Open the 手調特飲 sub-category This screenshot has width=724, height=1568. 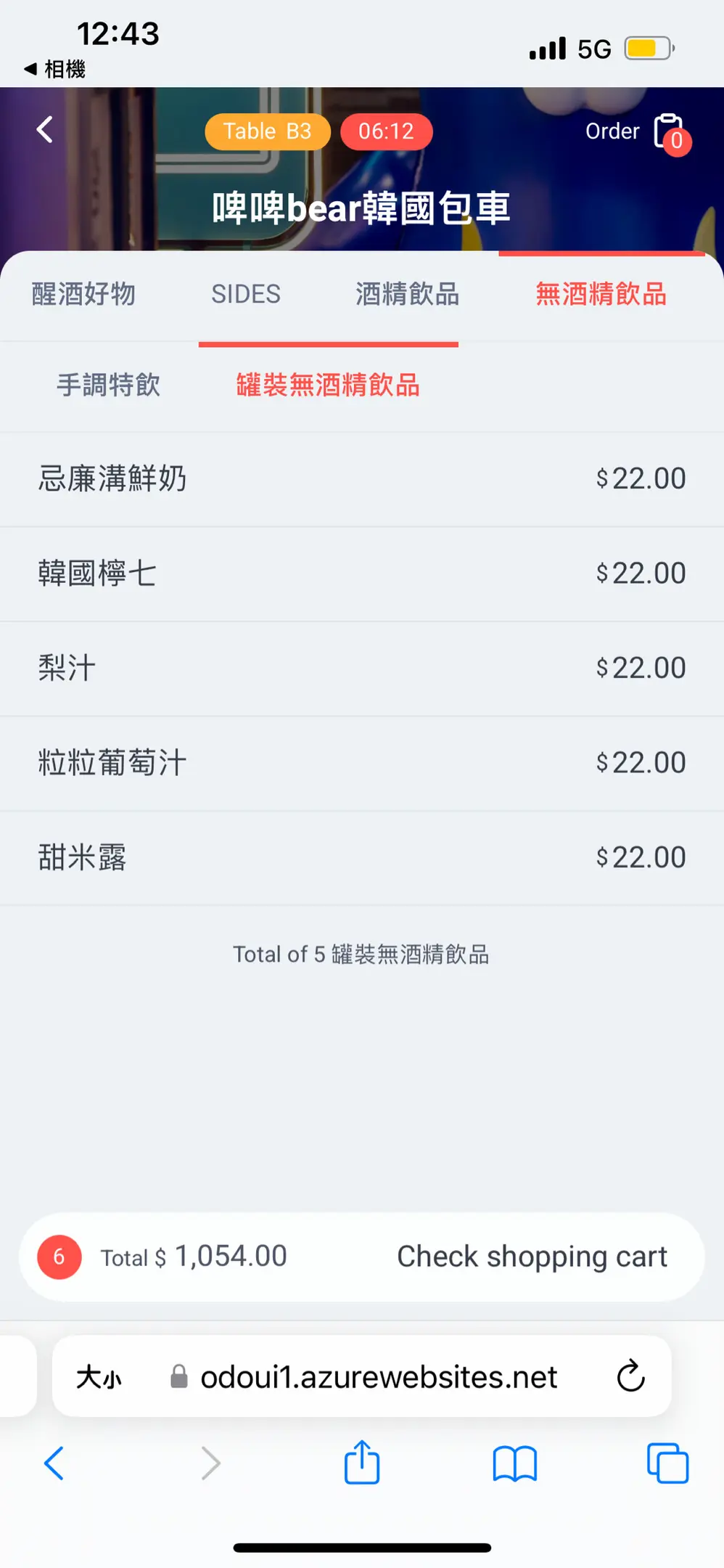pos(109,385)
